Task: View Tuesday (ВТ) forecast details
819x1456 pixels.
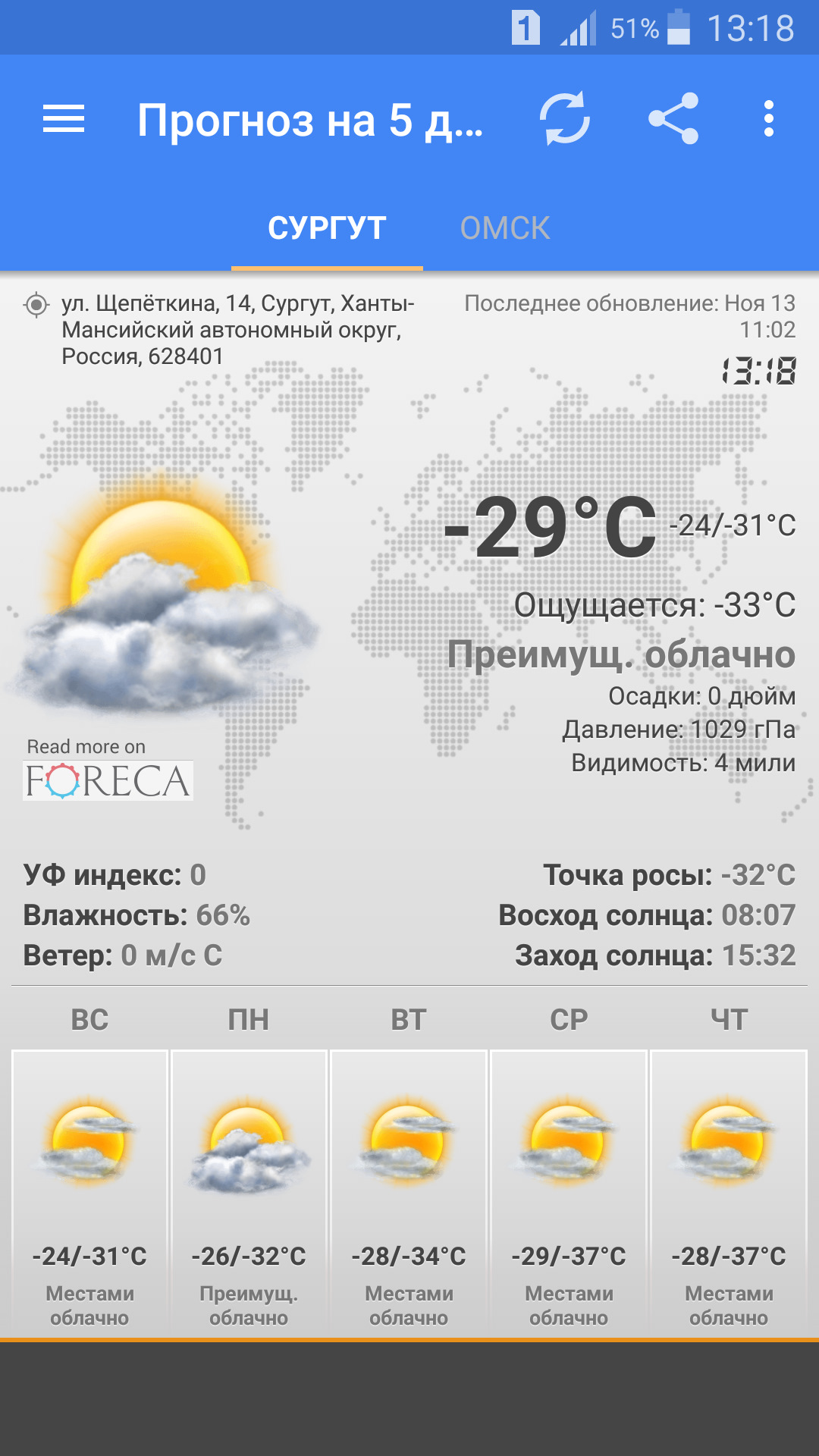Action: tap(409, 1191)
